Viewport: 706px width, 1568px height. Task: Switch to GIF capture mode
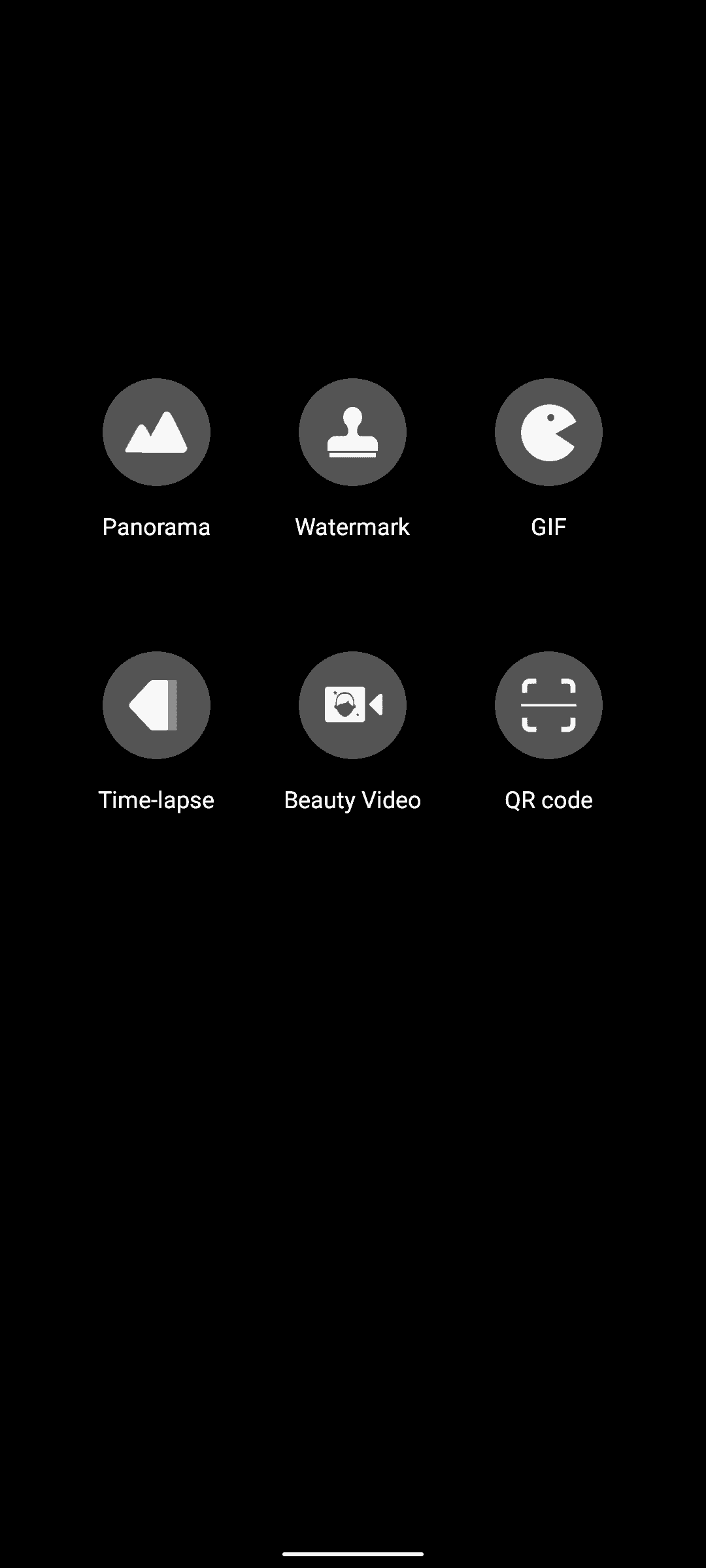pos(548,432)
